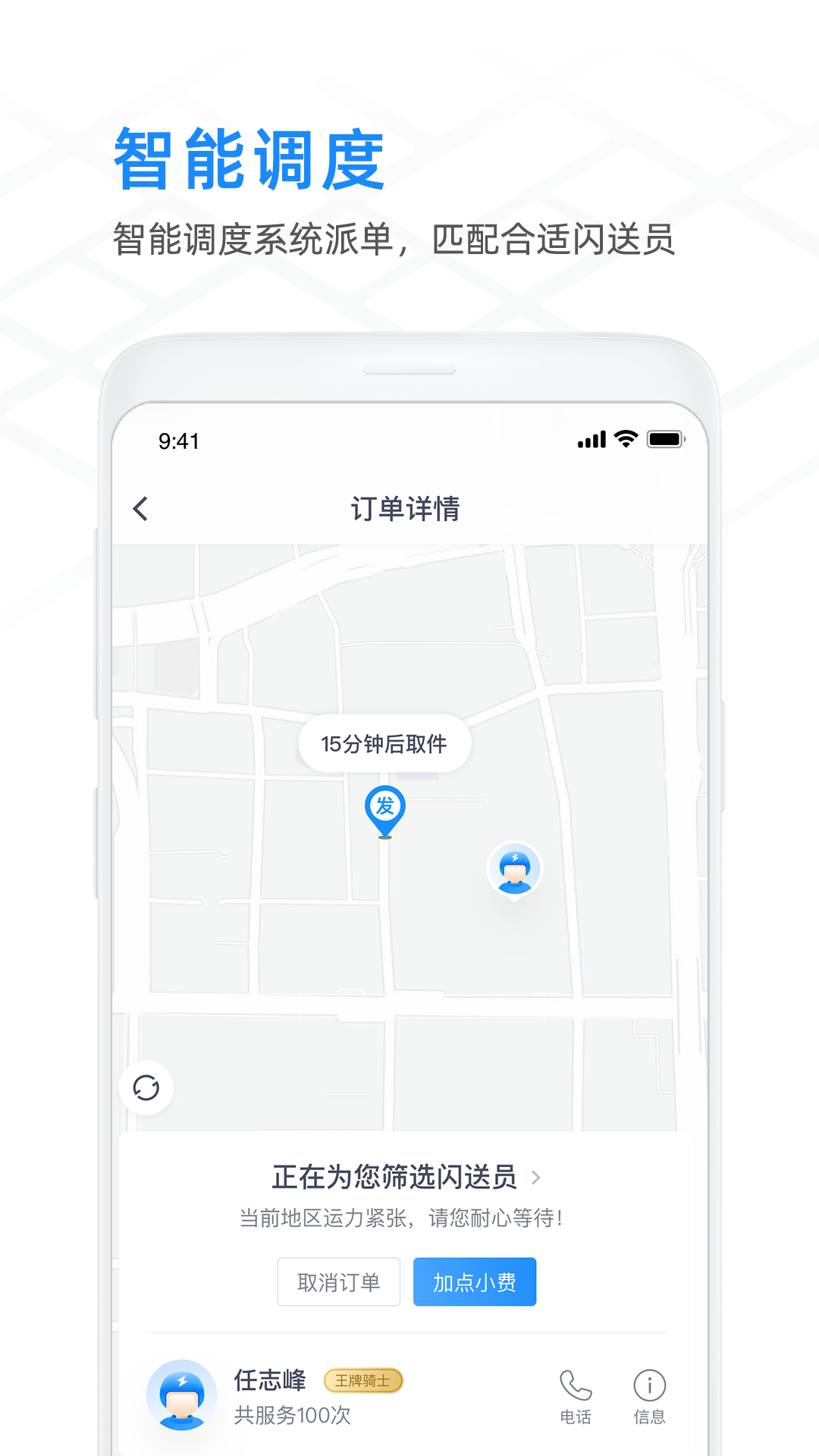The width and height of the screenshot is (819, 1456).
Task: Tap the Wi-Fi icon in the status bar
Action: [x=624, y=438]
